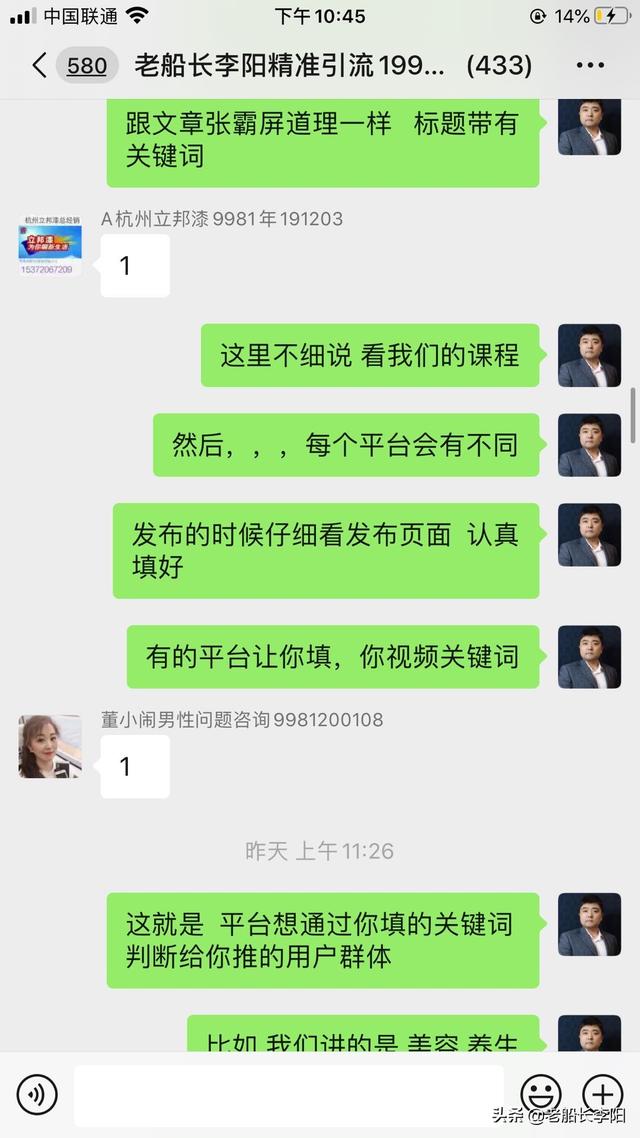Tap the message text field
Viewport: 640px width, 1138px height.
pyautogui.click(x=289, y=1095)
